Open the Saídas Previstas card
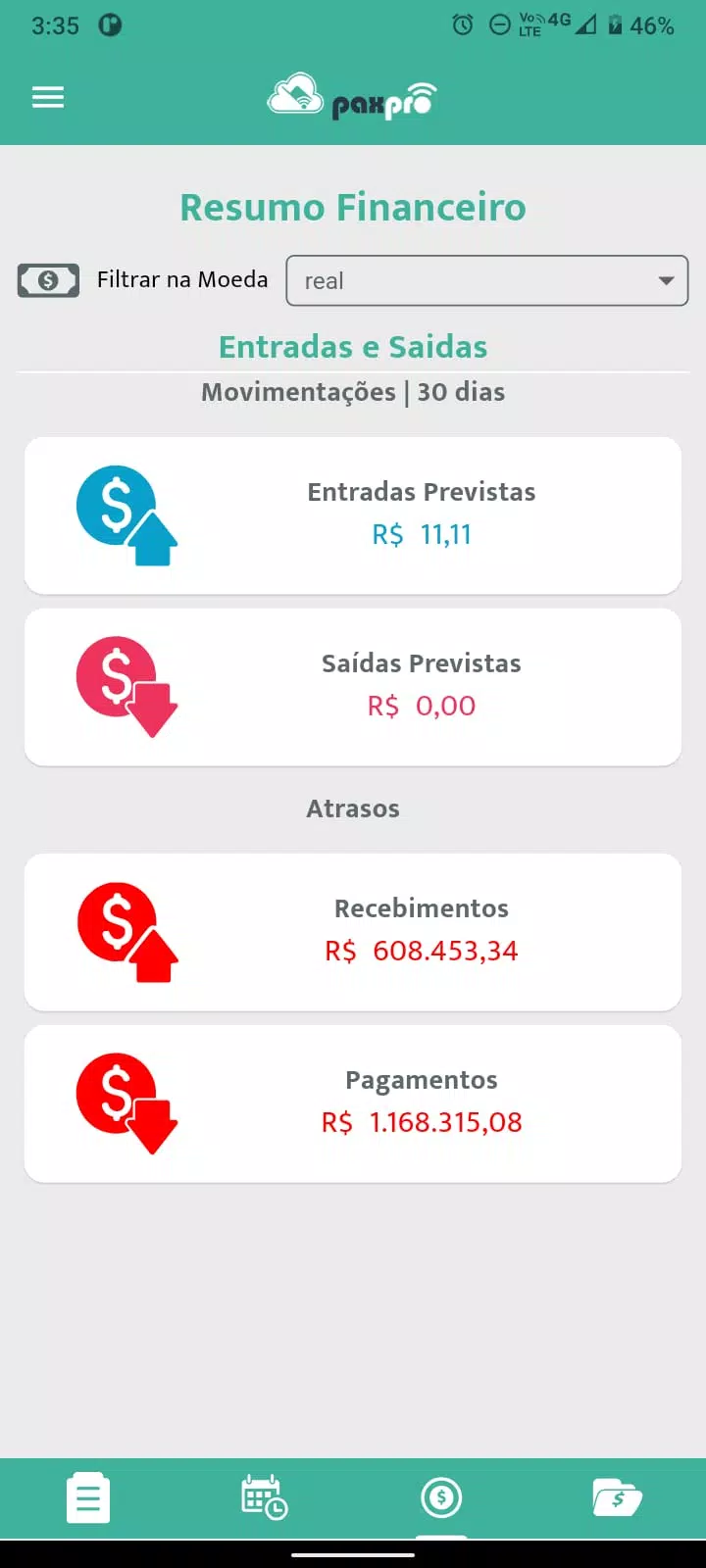 pos(353,687)
